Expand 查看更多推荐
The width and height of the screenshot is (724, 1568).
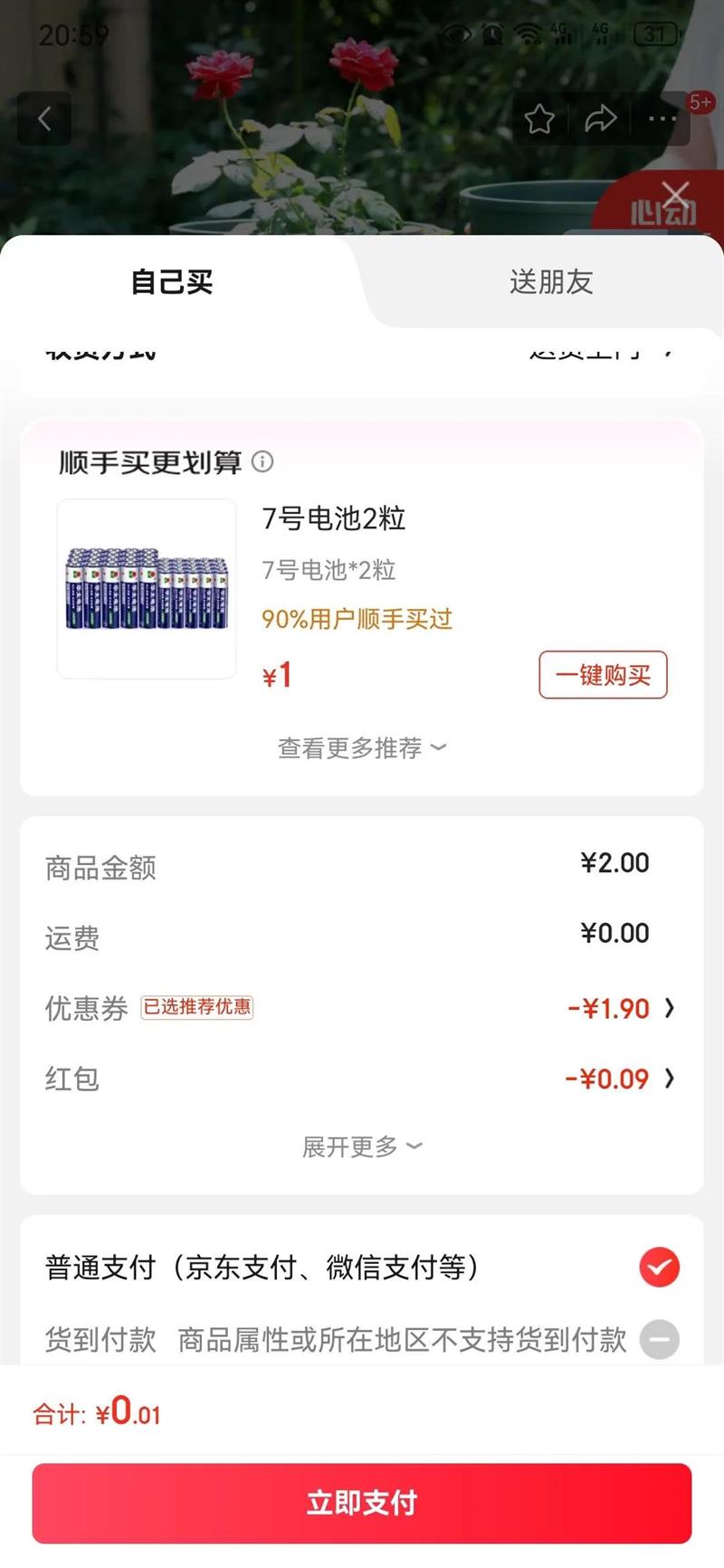361,748
